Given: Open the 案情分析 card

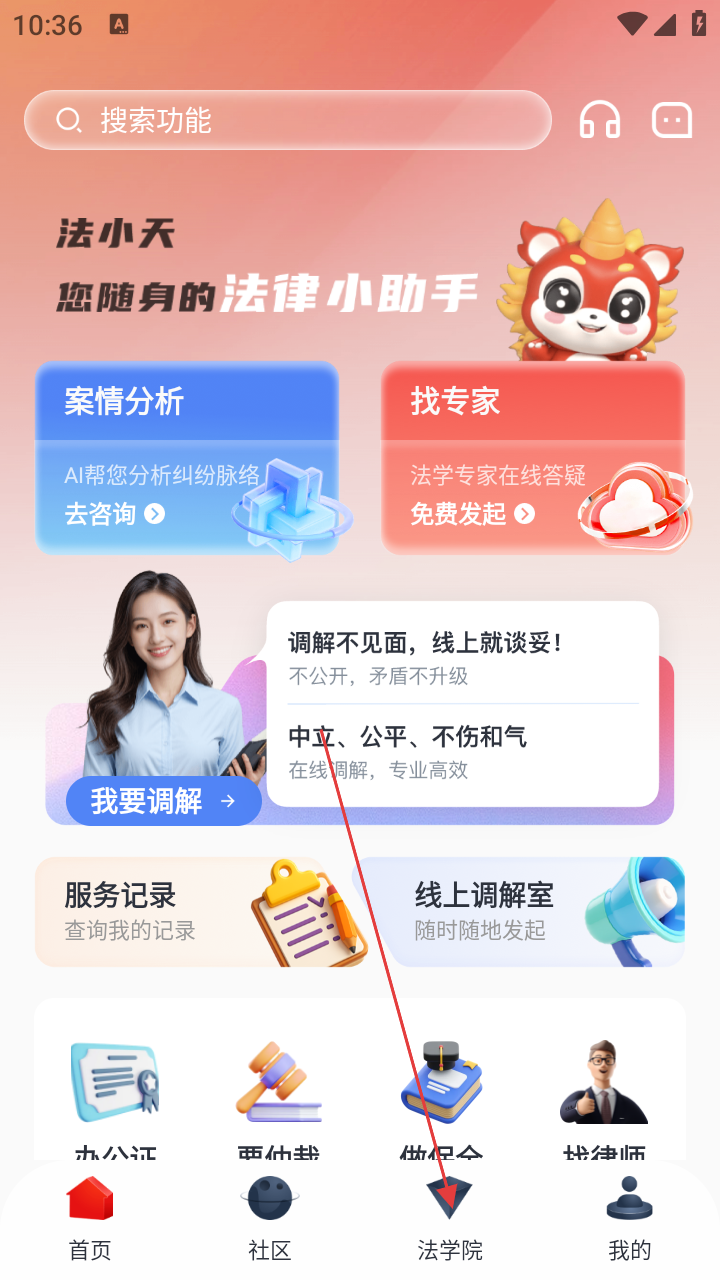Looking at the screenshot, I should click(187, 458).
